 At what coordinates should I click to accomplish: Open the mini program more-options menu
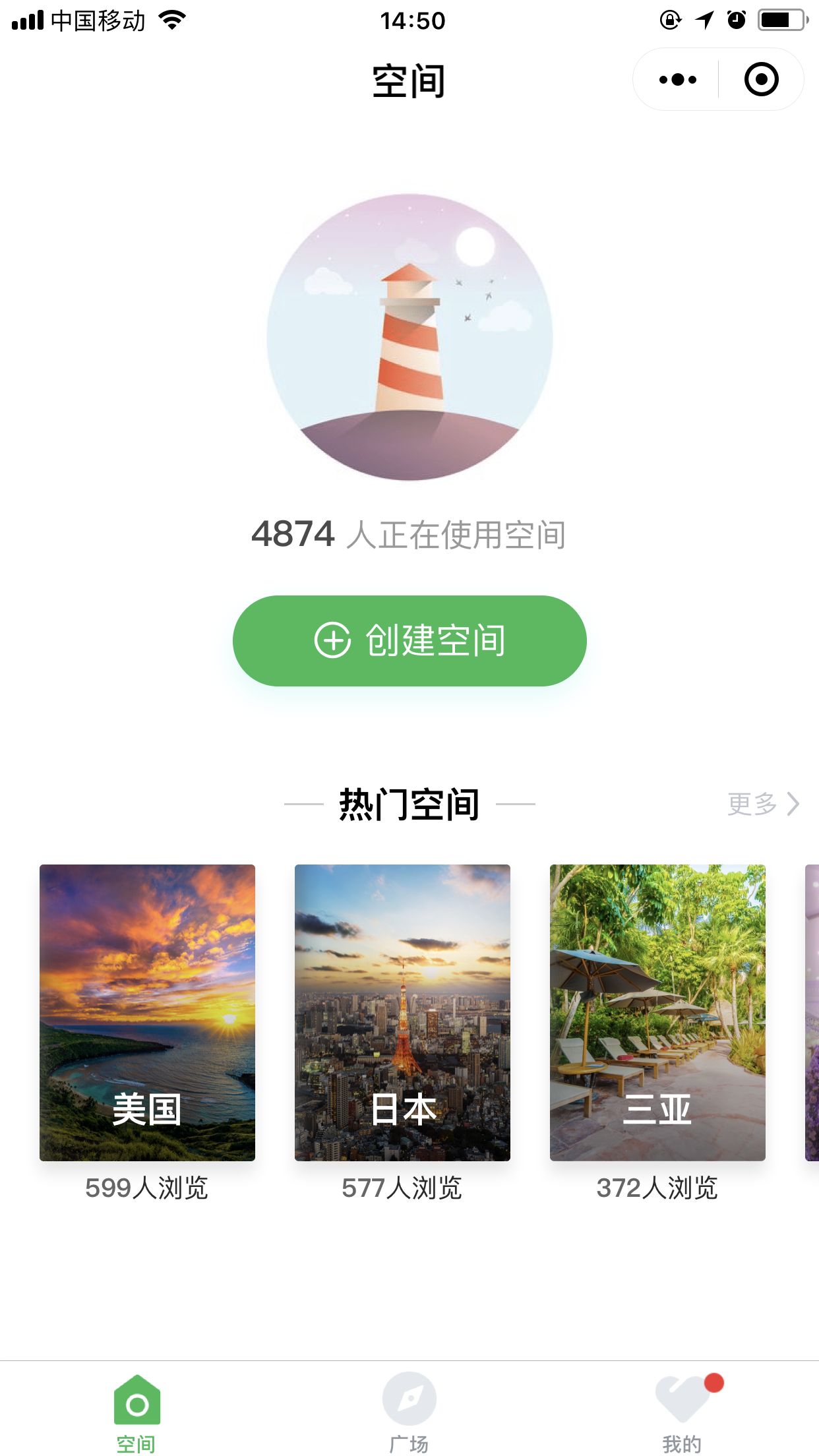point(677,80)
